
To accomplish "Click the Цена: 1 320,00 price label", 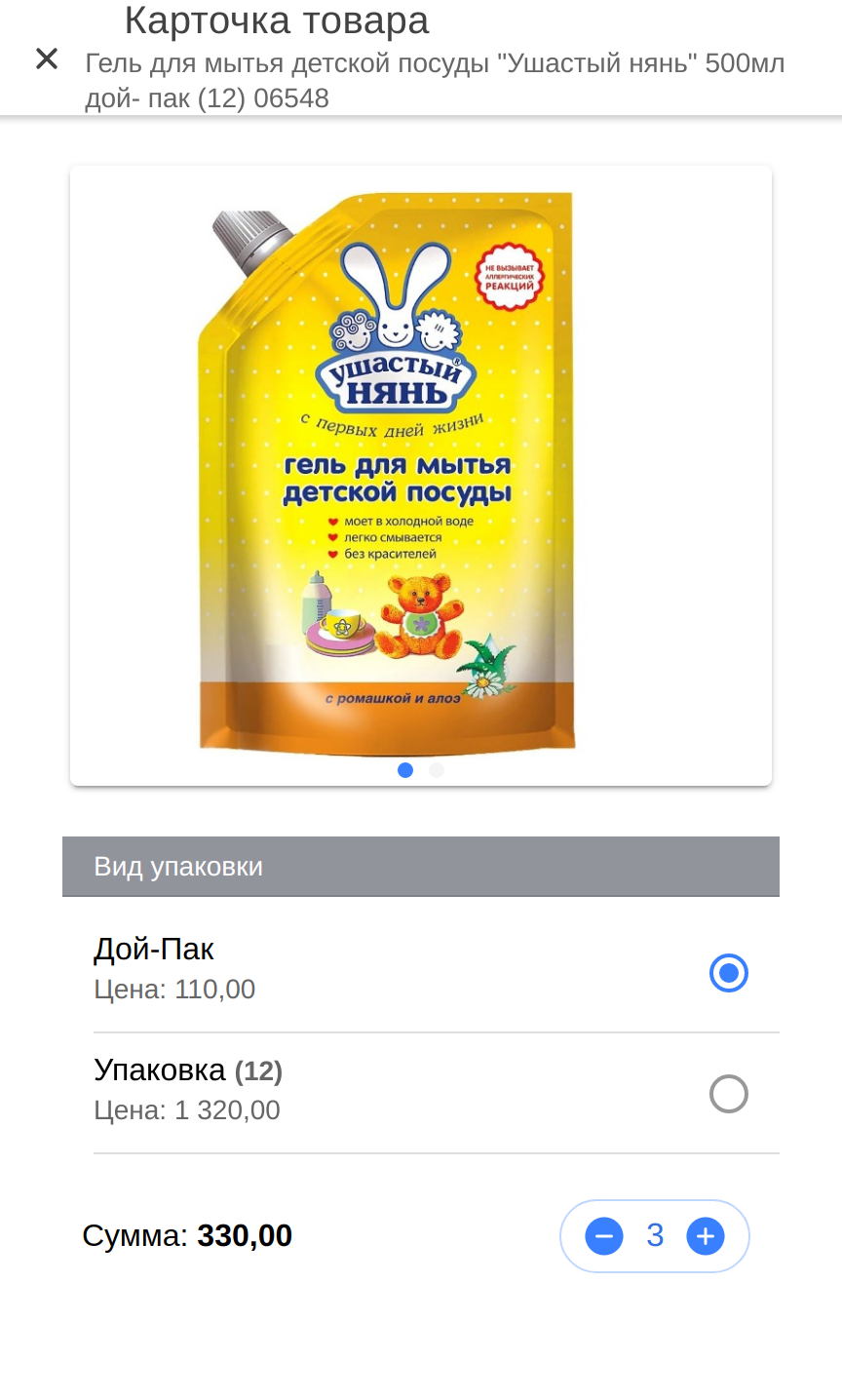I will (186, 1109).
